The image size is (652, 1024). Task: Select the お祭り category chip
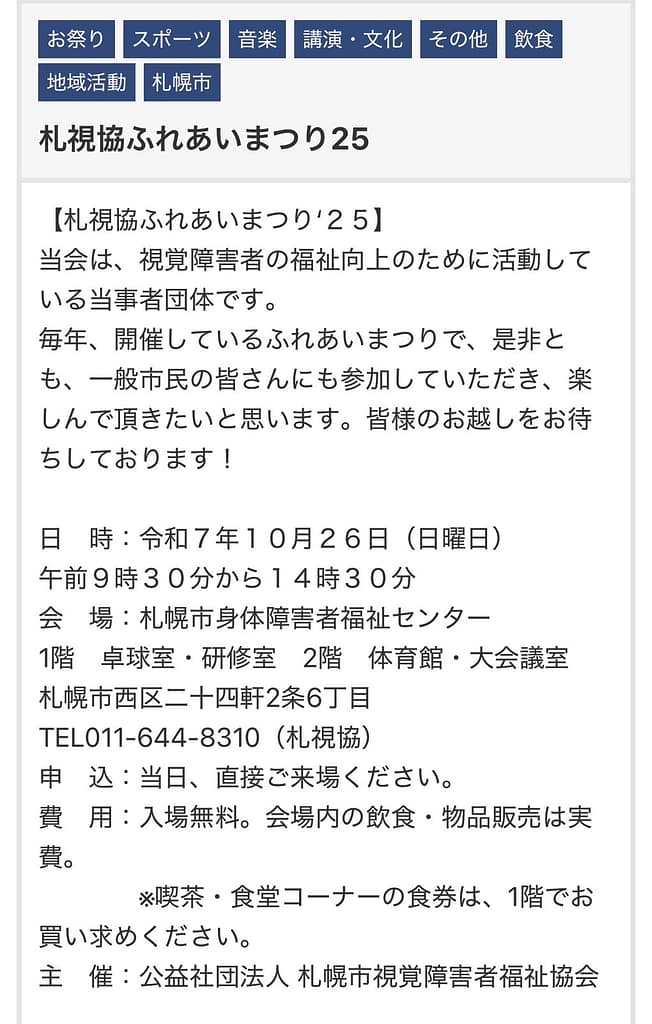77,39
